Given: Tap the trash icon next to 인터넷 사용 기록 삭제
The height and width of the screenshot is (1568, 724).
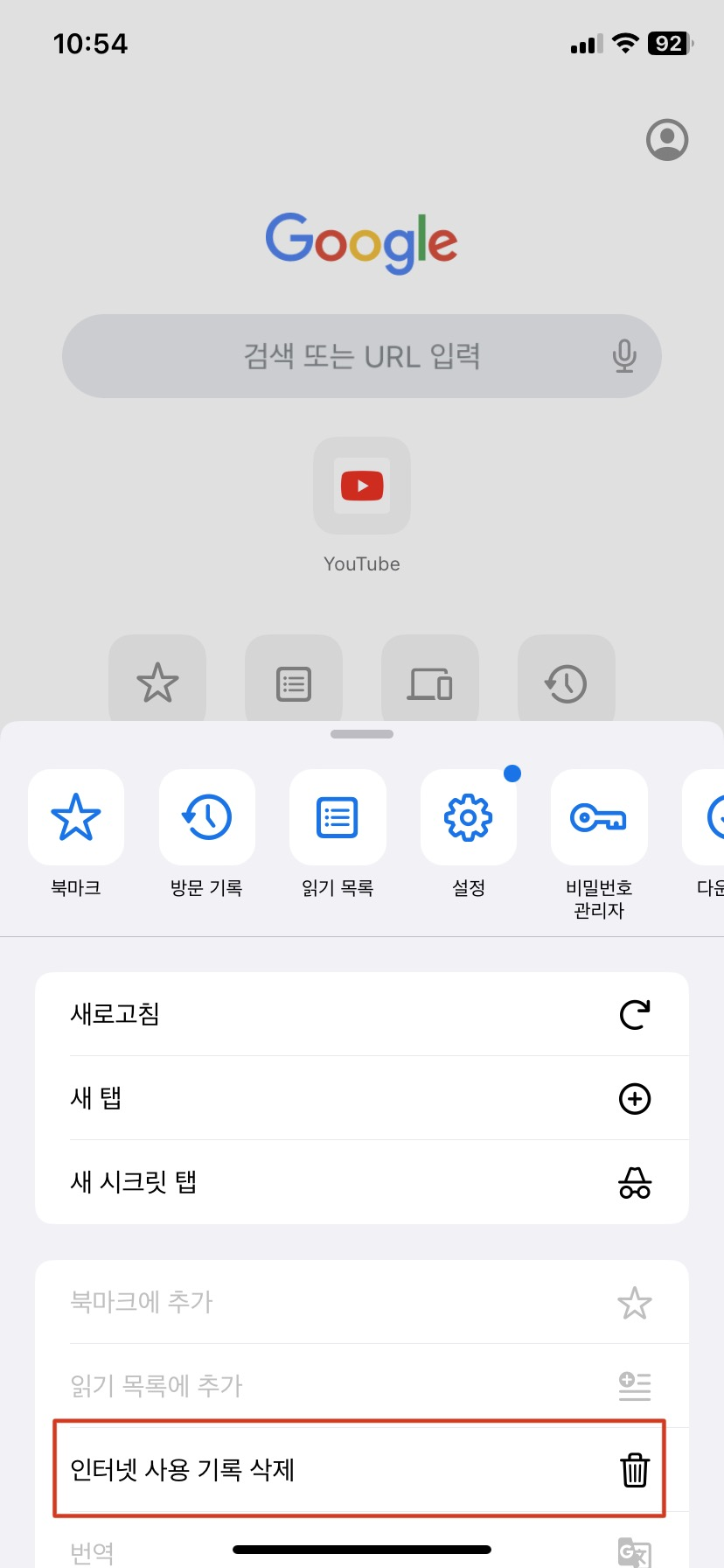Looking at the screenshot, I should 635,1470.
